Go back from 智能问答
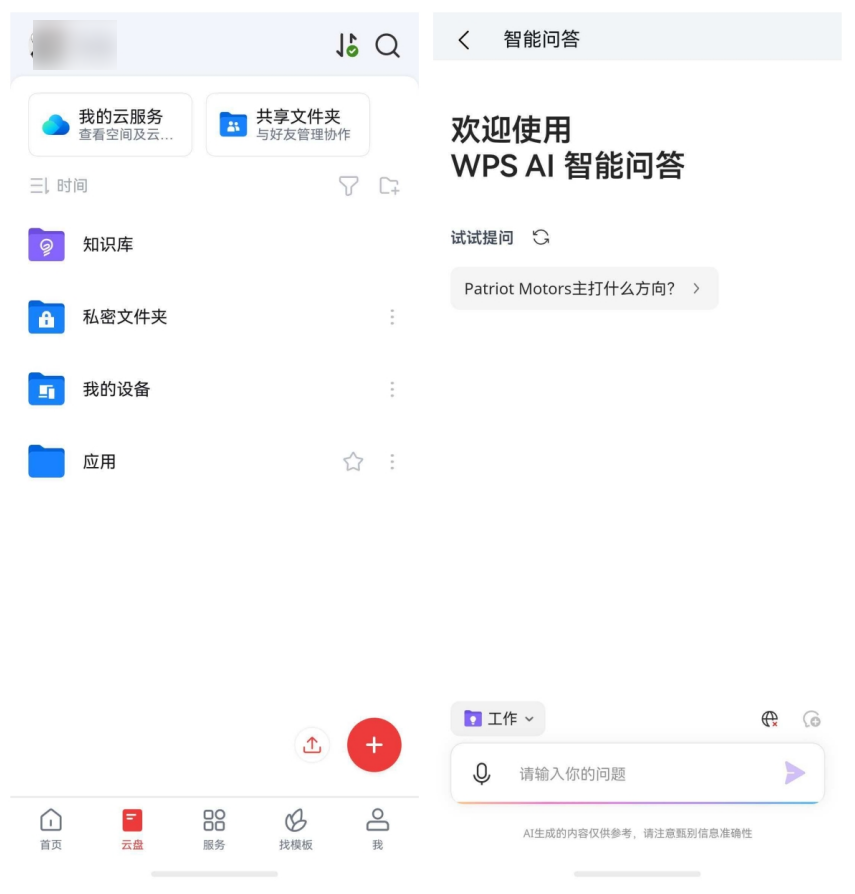The height and width of the screenshot is (894, 855). [464, 39]
